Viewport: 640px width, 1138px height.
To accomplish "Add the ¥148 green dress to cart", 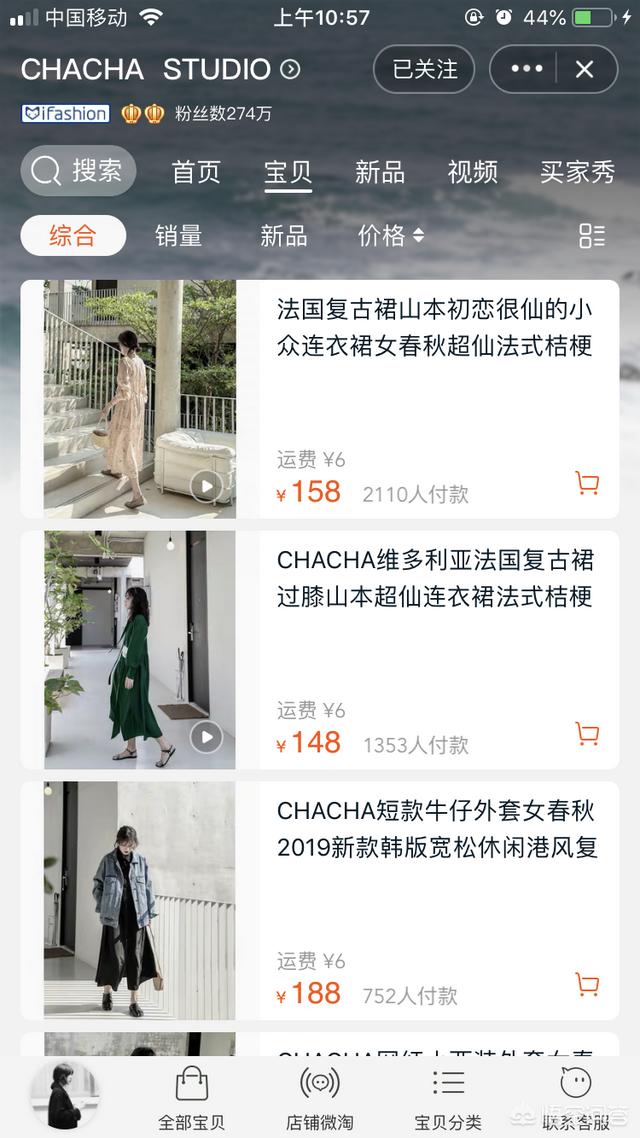I will [588, 735].
